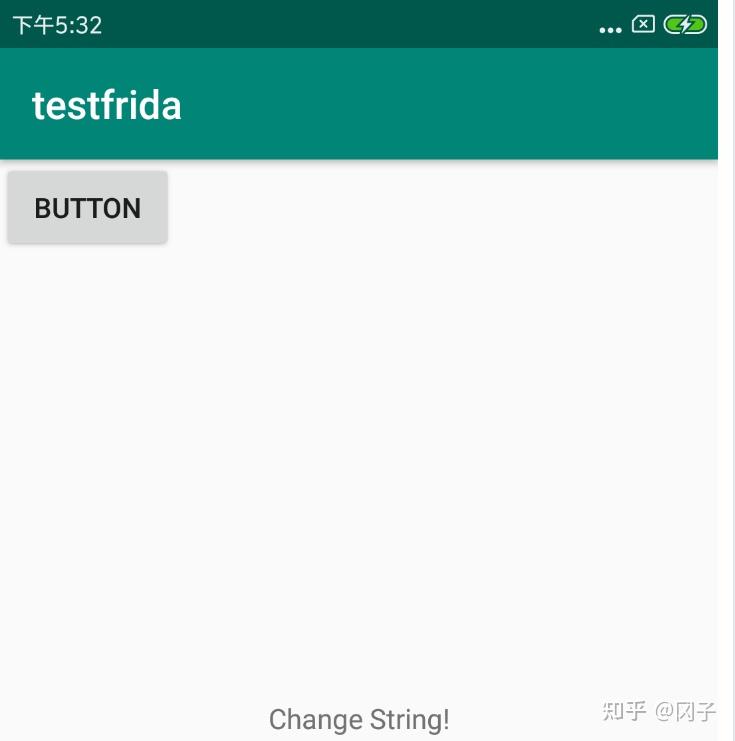This screenshot has width=735, height=741.
Task: Tap the three-dot notification overflow icon
Action: (x=611, y=28)
